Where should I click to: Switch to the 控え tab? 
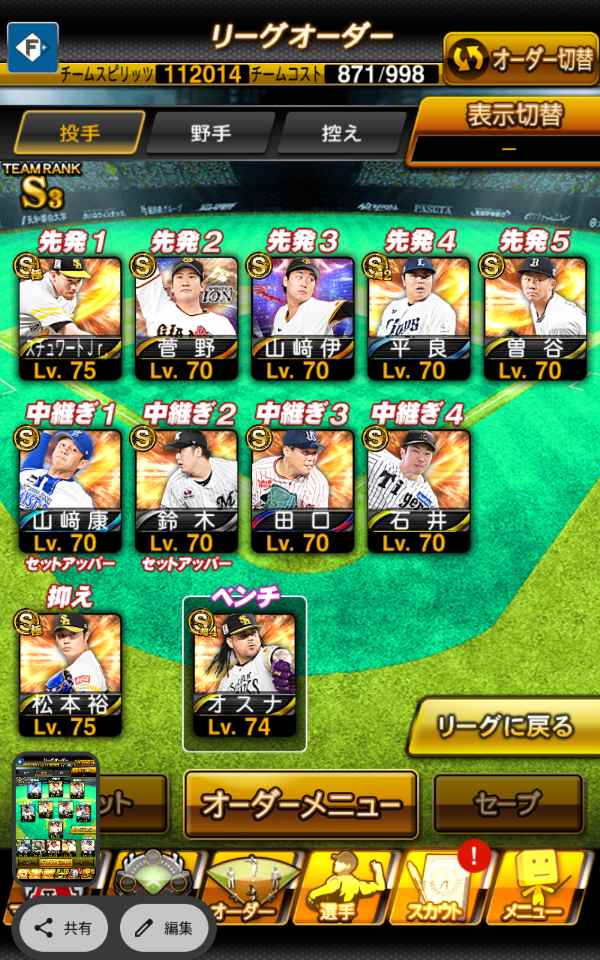(x=343, y=133)
